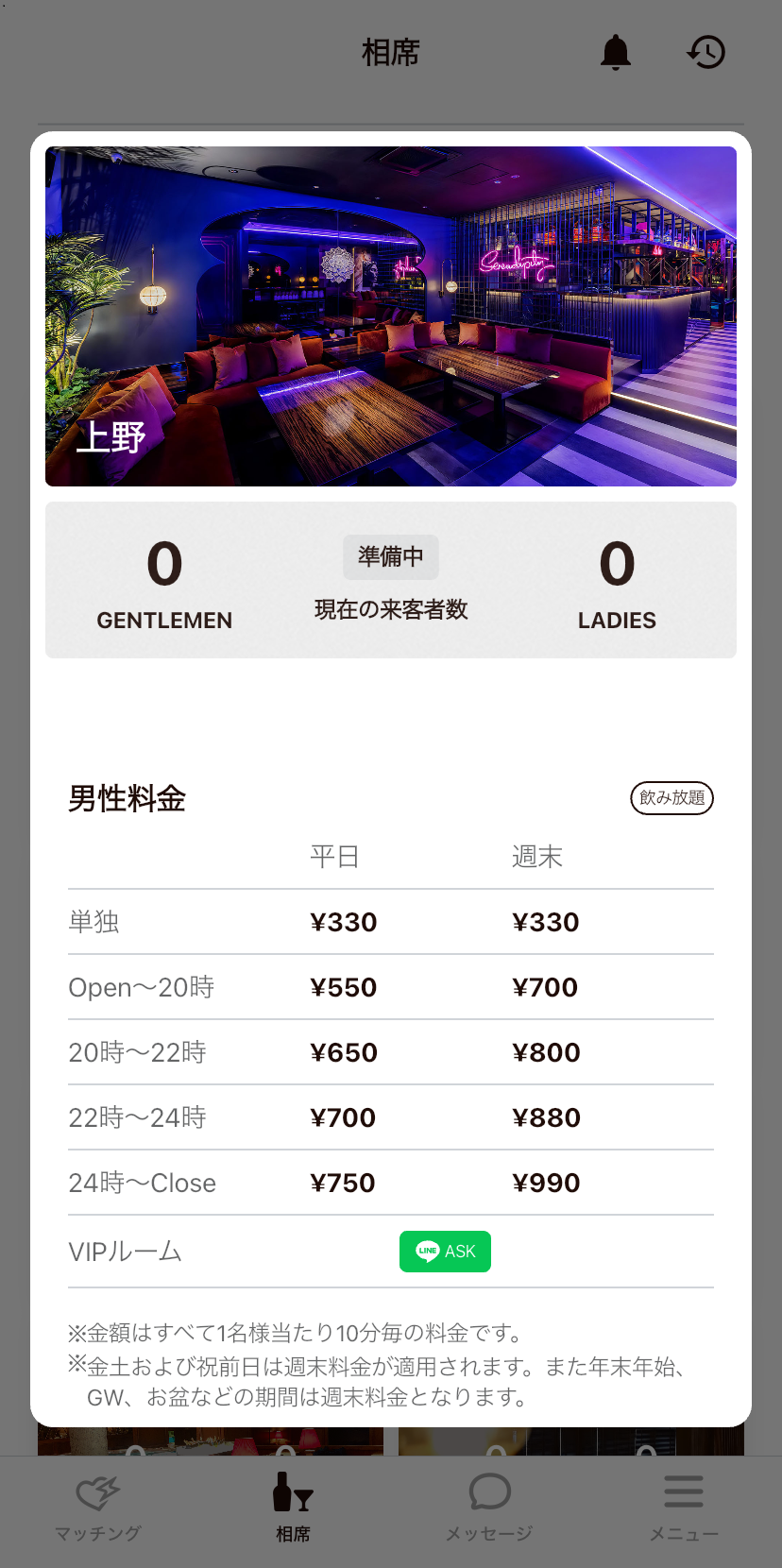Tap the 相席 bottle and glass icon
This screenshot has height=1568, width=782.
[x=293, y=1491]
